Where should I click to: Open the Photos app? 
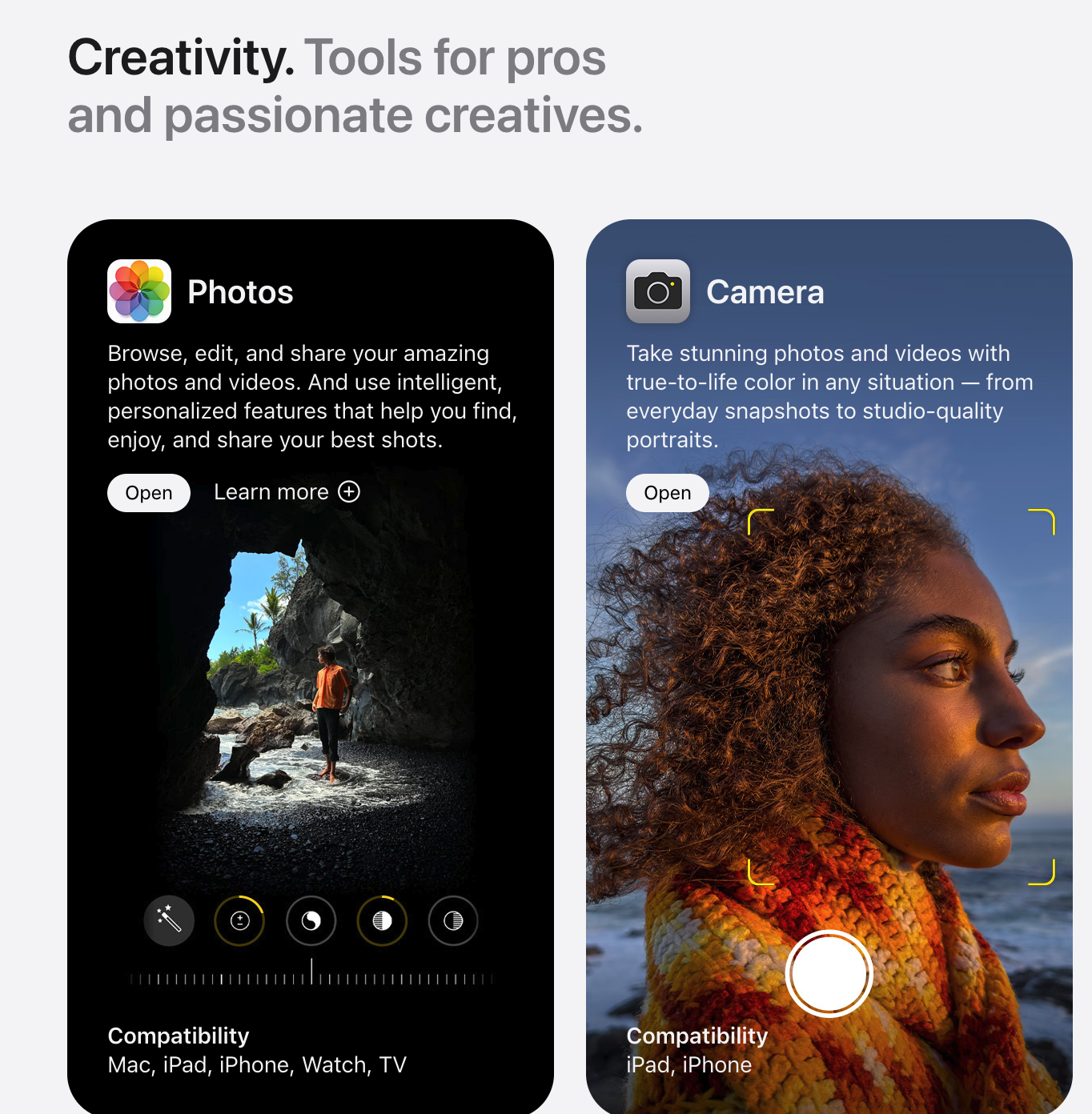(x=149, y=493)
